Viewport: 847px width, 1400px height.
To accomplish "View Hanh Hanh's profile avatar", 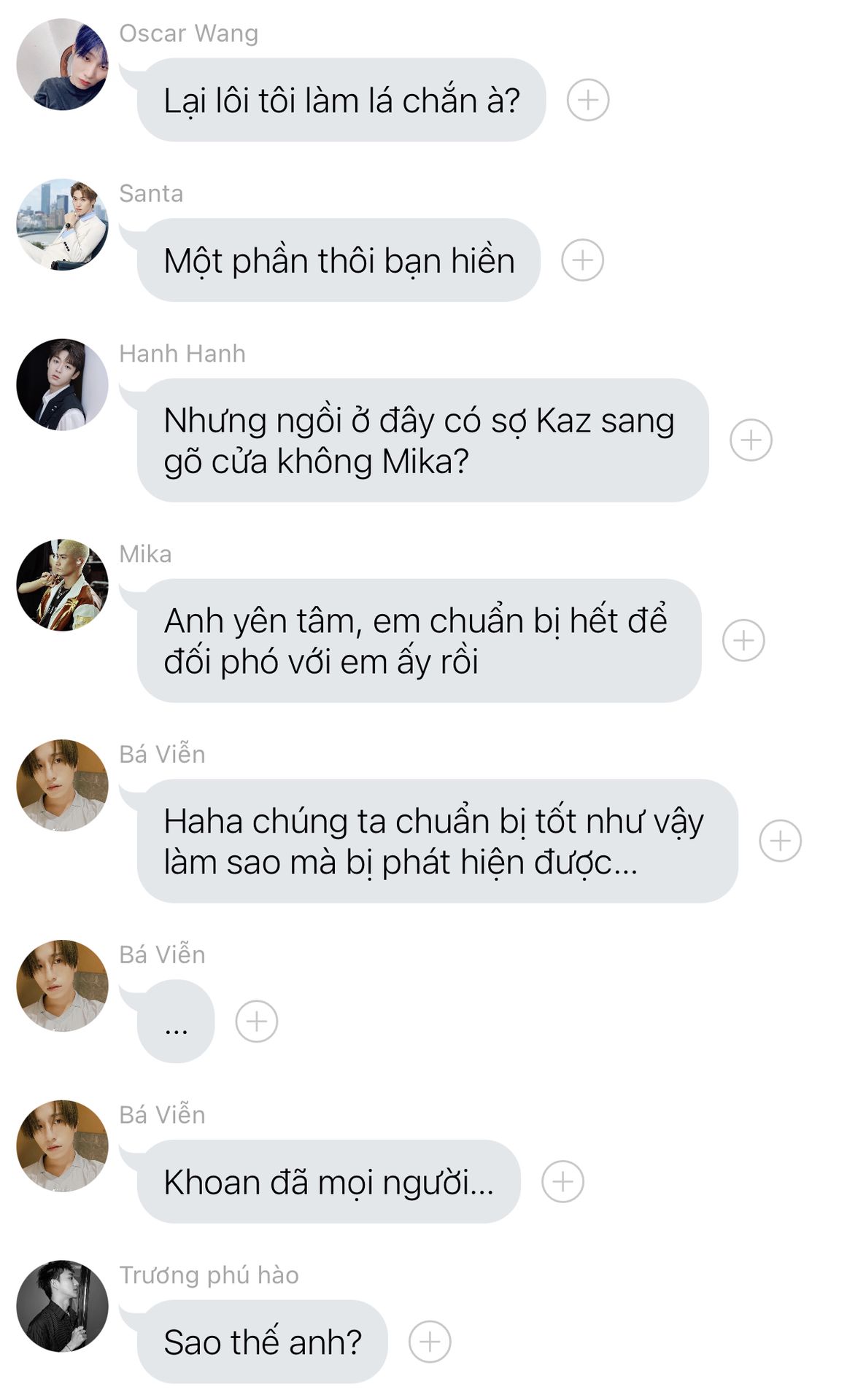I will click(x=62, y=385).
